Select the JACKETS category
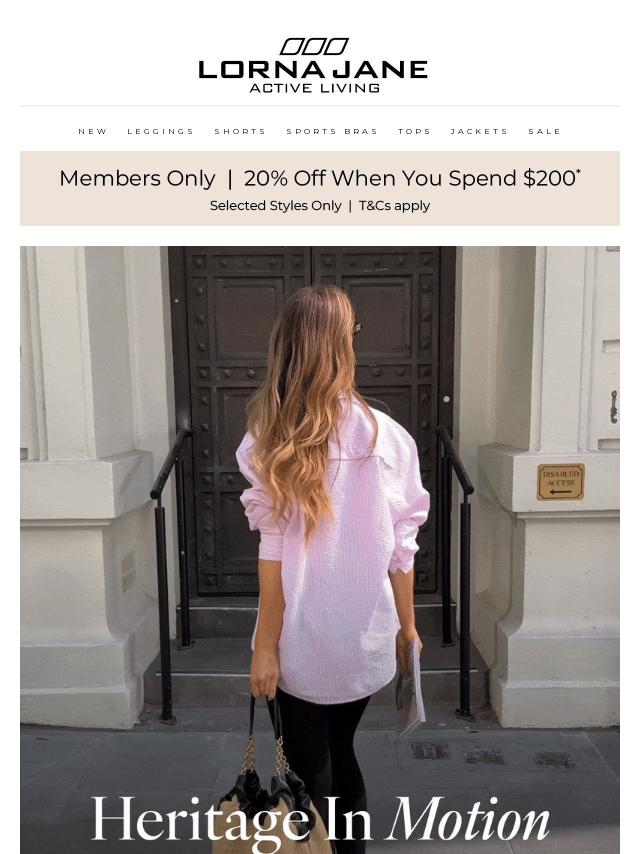The image size is (640, 854). [x=479, y=132]
